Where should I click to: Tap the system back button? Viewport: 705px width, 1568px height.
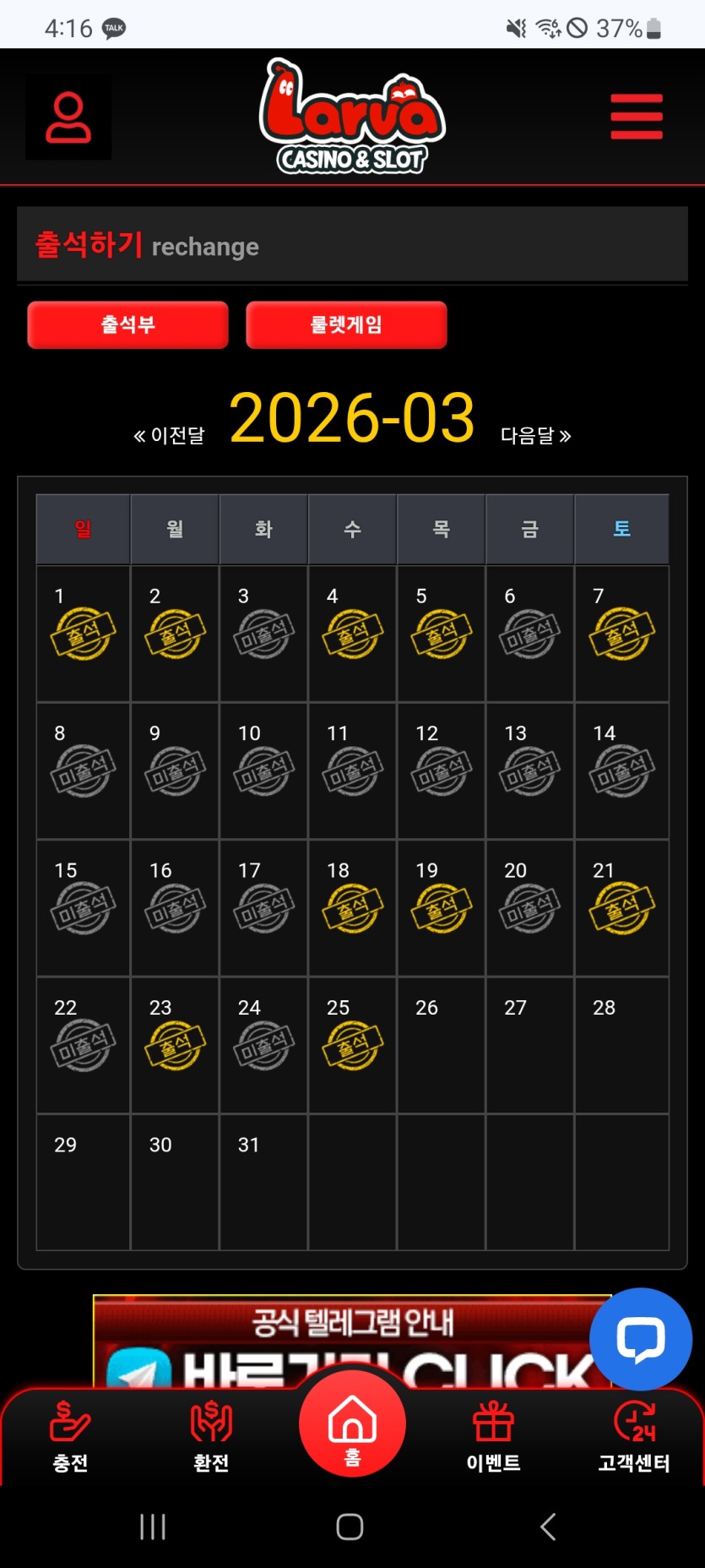pyautogui.click(x=548, y=1527)
